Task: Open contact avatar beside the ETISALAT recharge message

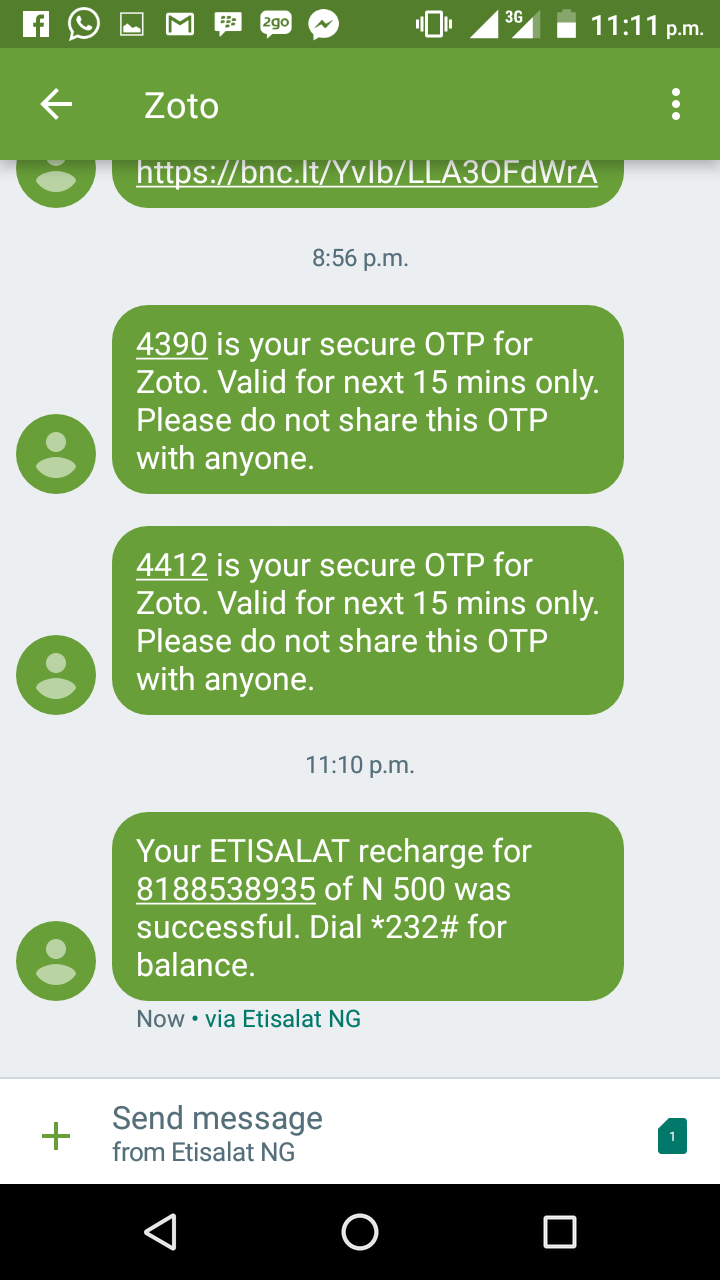Action: point(56,961)
